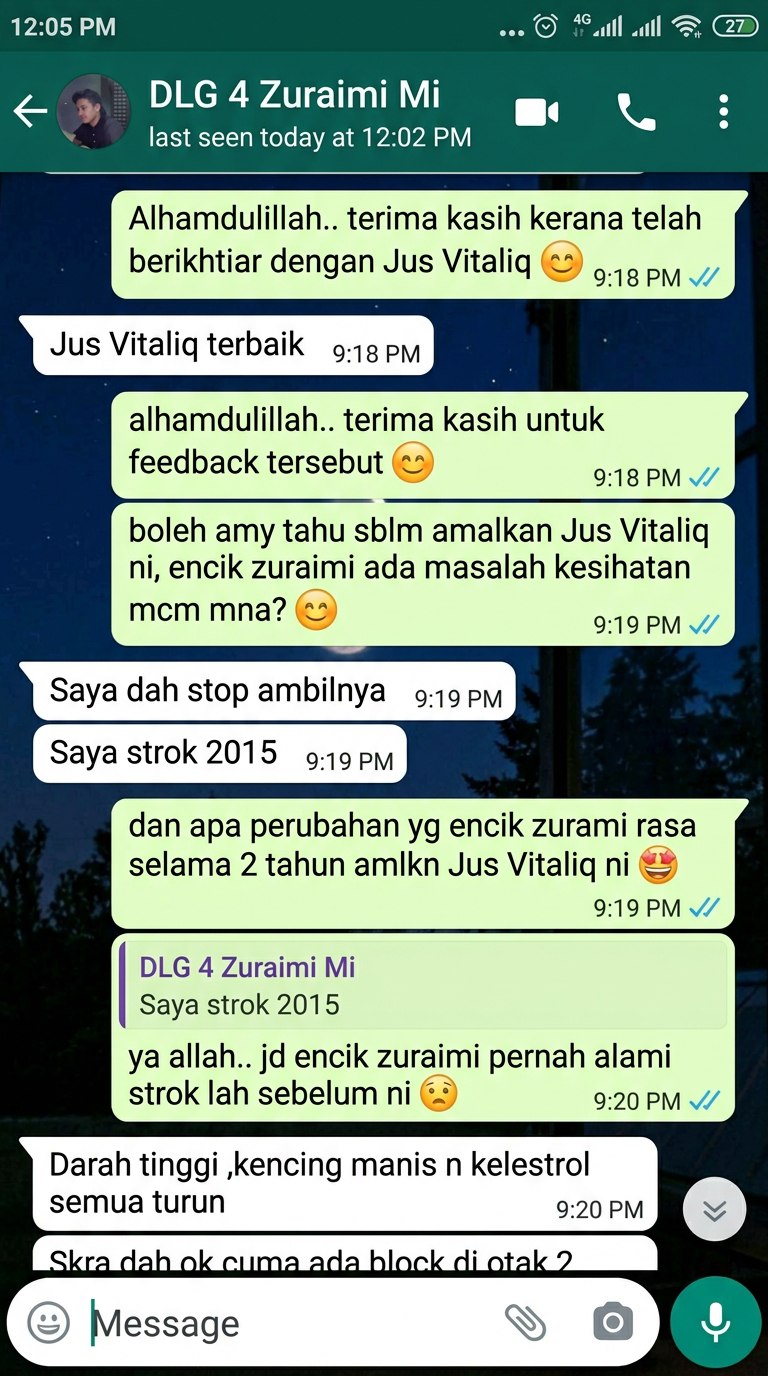Open the emoji picker

tap(48, 1323)
